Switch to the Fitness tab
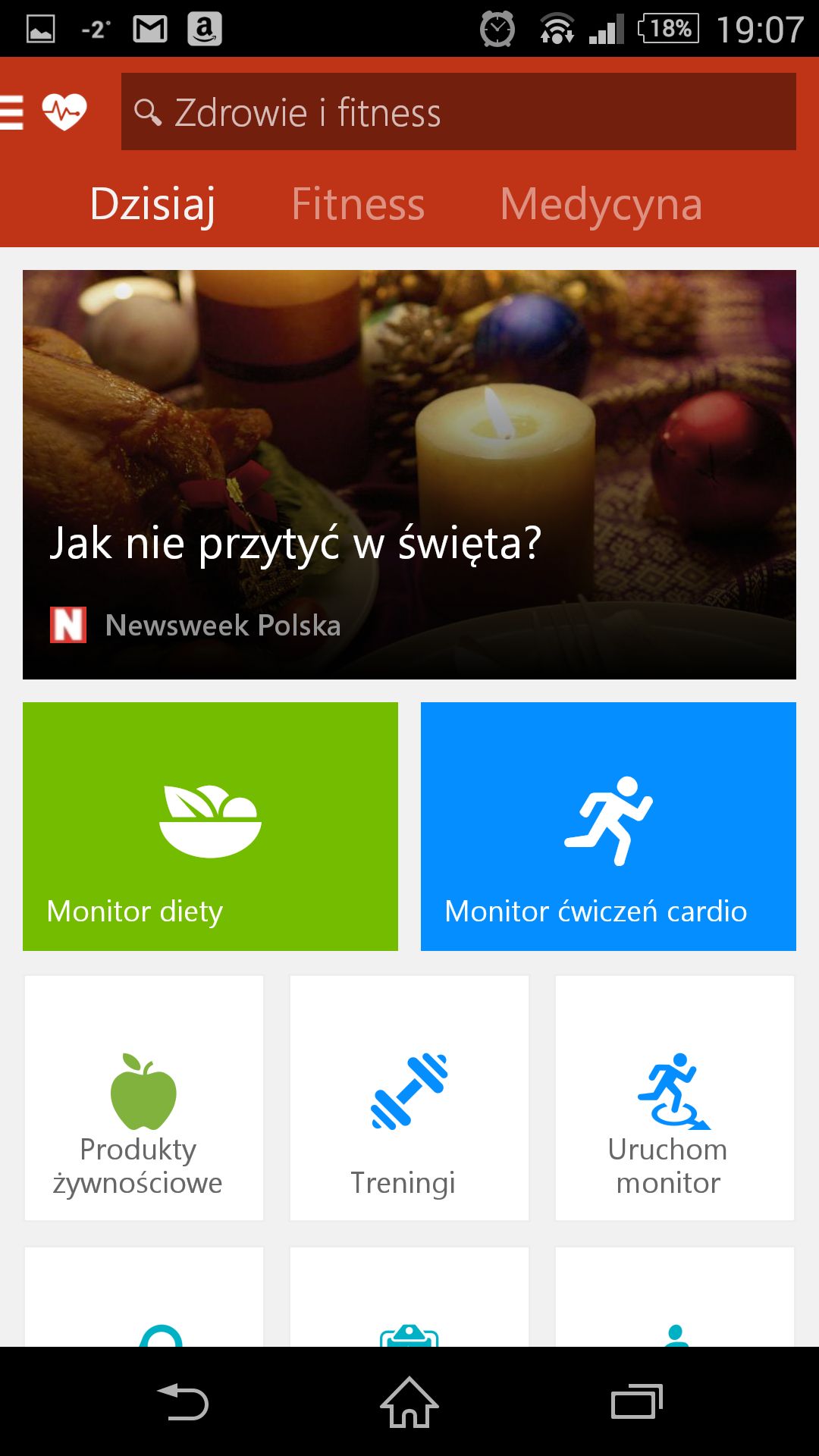819x1456 pixels. 358,204
